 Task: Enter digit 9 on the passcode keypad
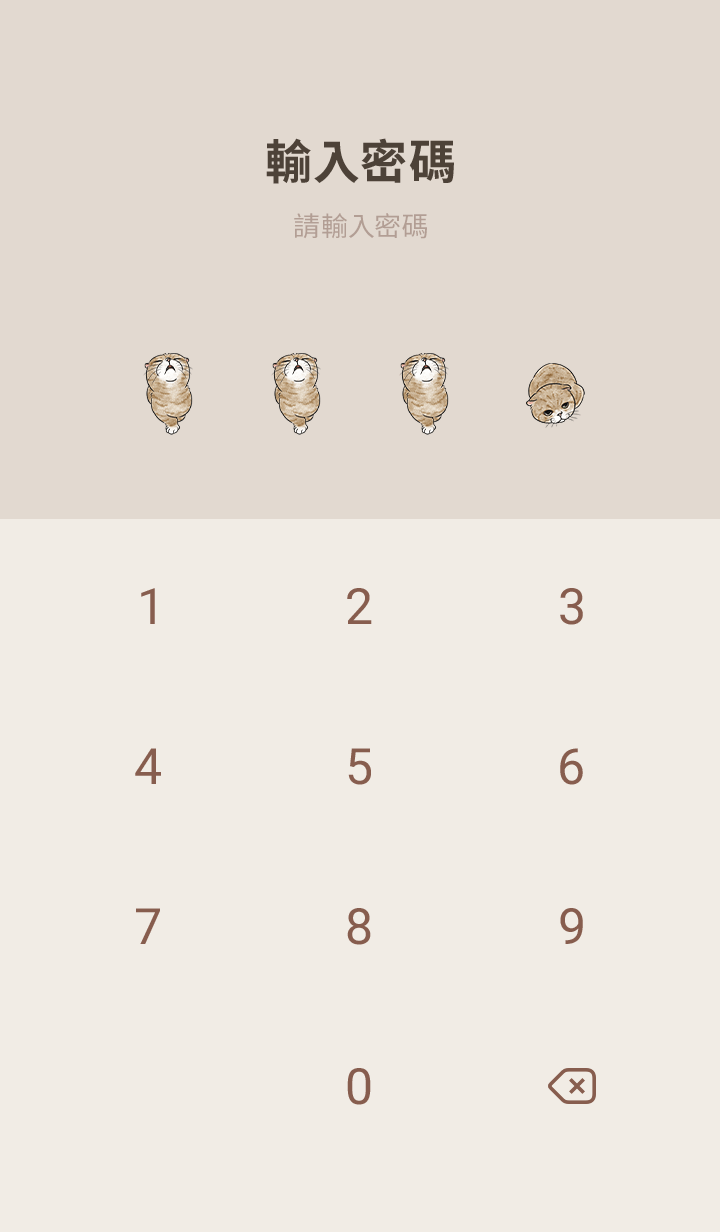571,927
